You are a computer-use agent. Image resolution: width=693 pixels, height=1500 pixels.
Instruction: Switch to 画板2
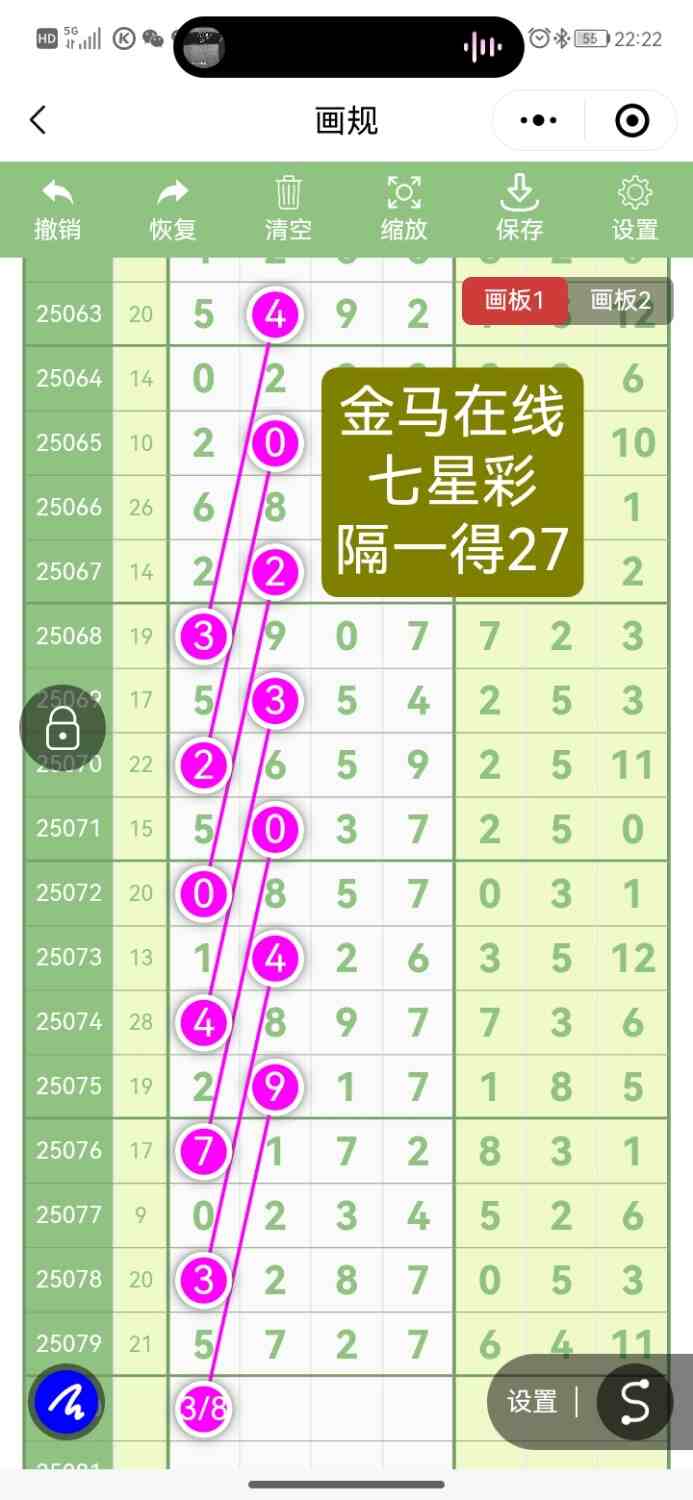(x=621, y=301)
